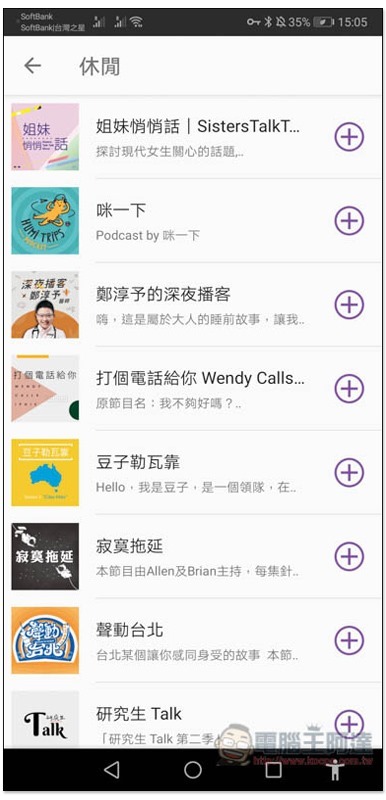The height and width of the screenshot is (800, 386).
Task: Go back from the 休閒 category
Action: tap(33, 66)
